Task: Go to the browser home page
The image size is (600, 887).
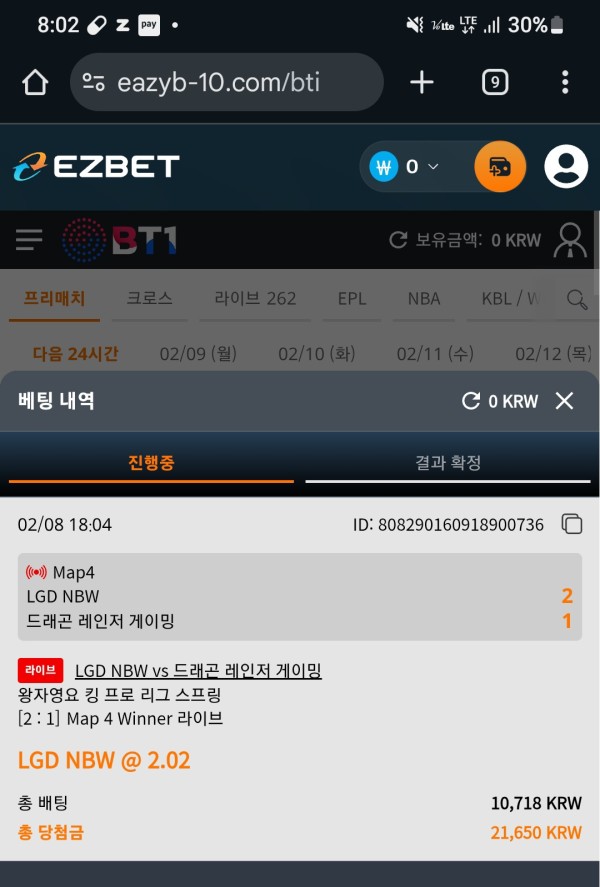Action: pos(35,82)
